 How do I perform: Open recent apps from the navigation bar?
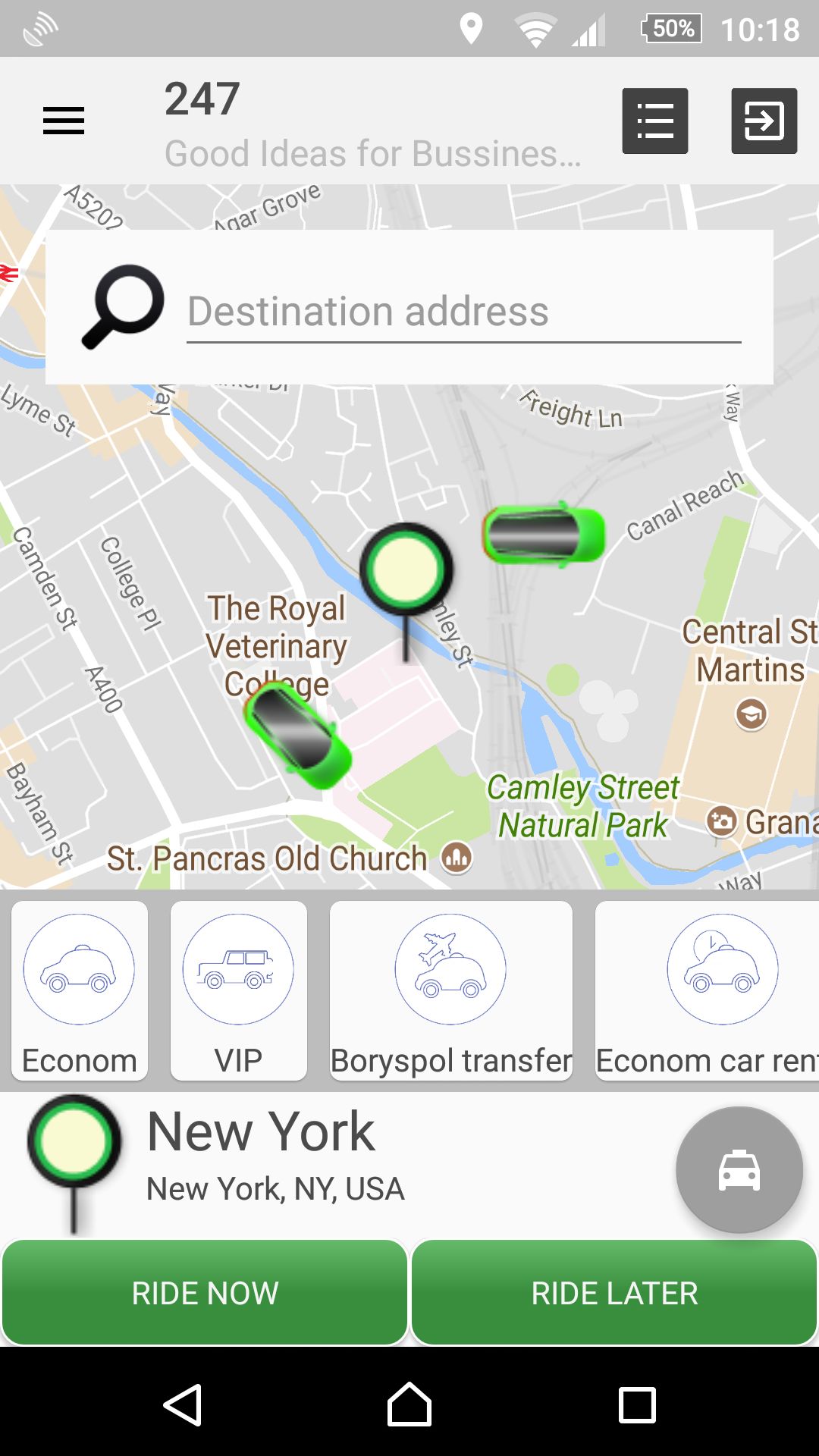(x=637, y=1405)
